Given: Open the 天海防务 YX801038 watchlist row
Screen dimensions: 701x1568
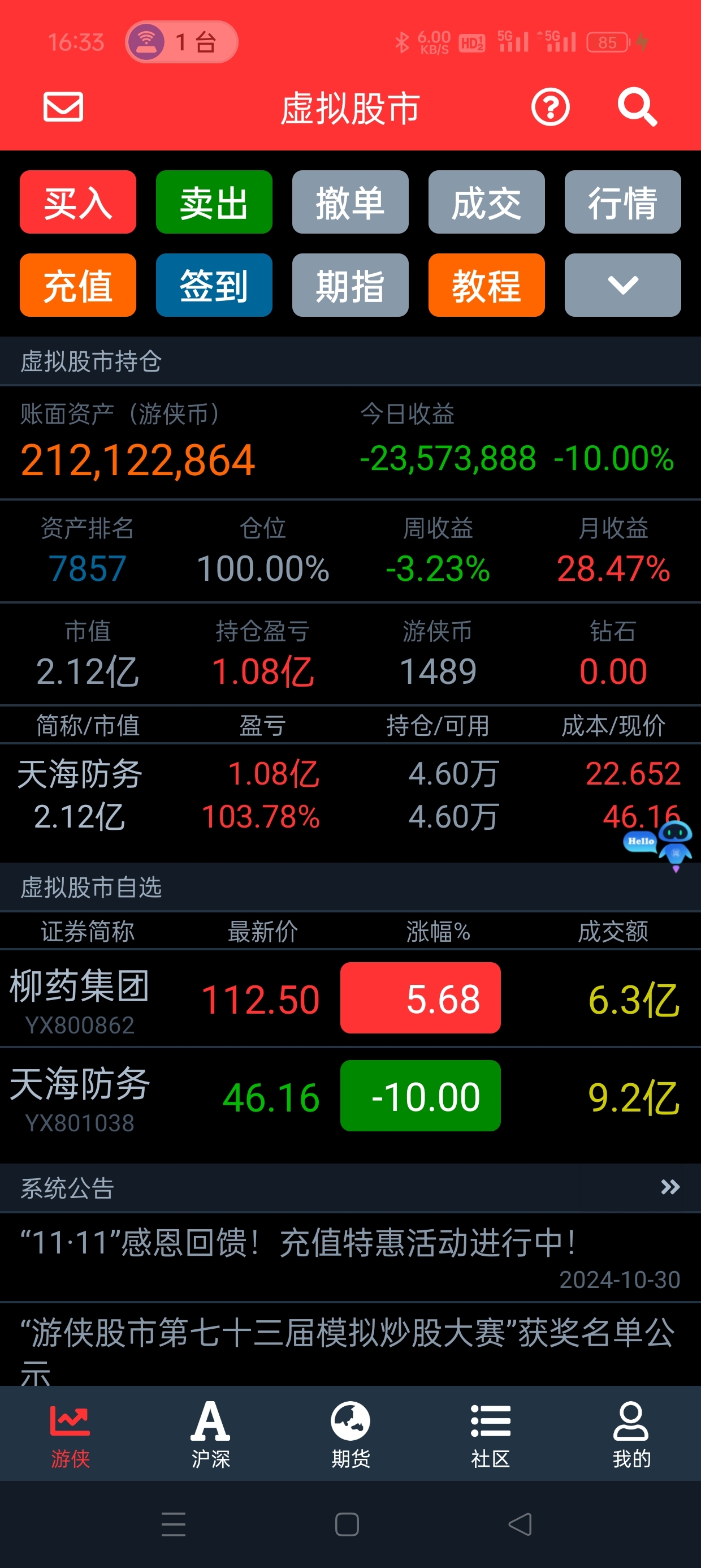Looking at the screenshot, I should pyautogui.click(x=350, y=1096).
